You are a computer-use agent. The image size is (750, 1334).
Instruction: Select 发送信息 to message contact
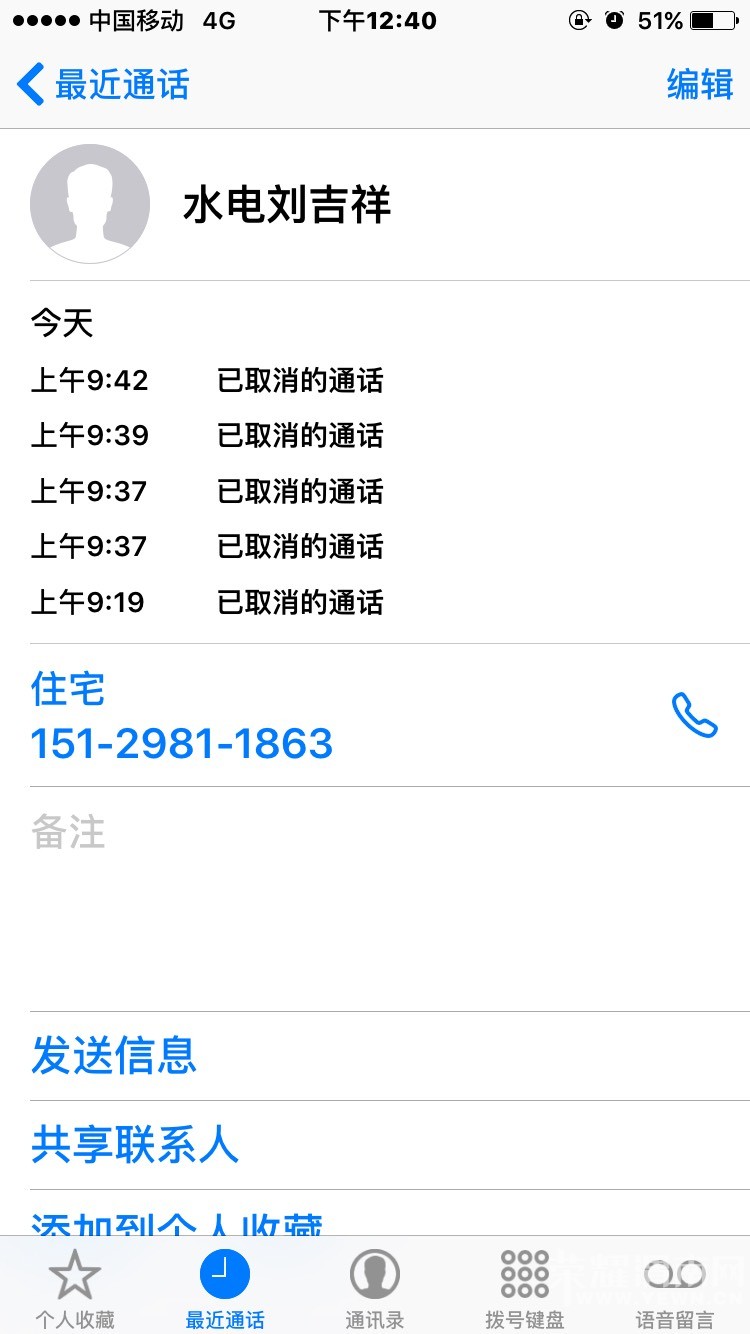[114, 1055]
